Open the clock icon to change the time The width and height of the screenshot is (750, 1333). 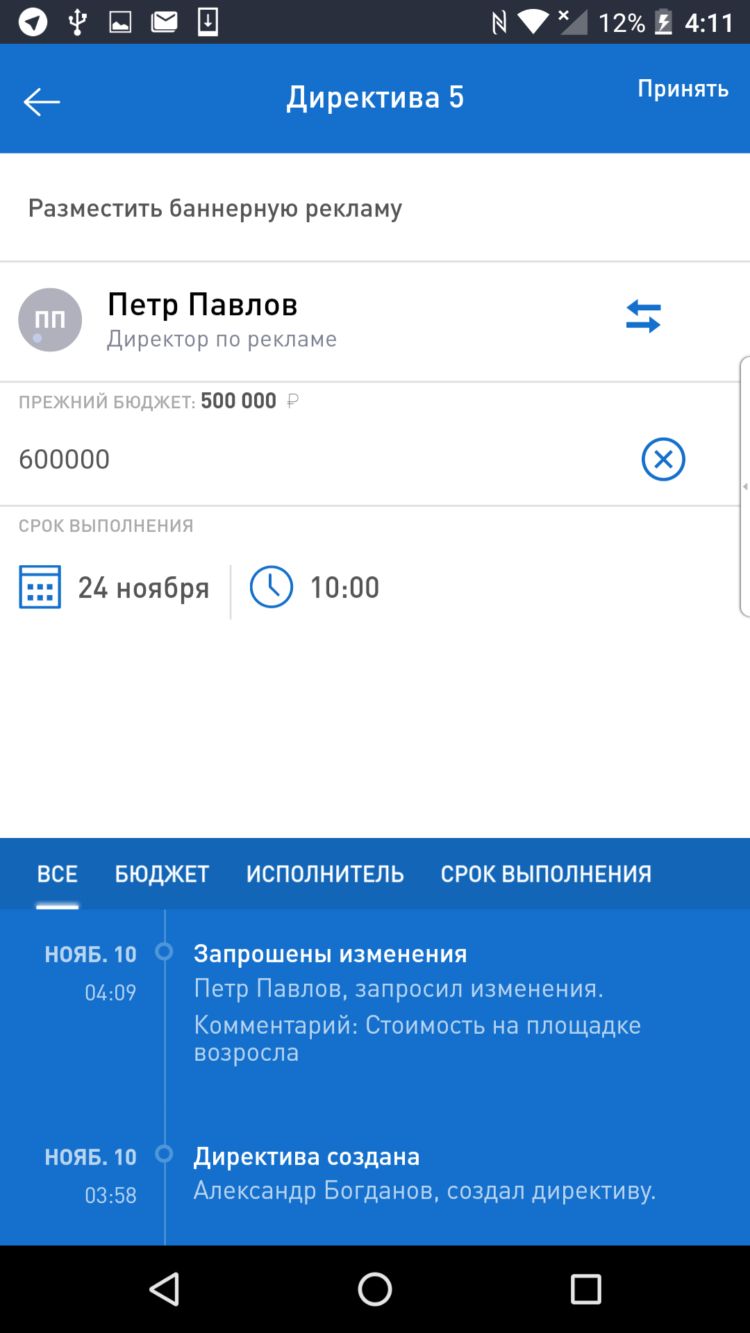(271, 587)
